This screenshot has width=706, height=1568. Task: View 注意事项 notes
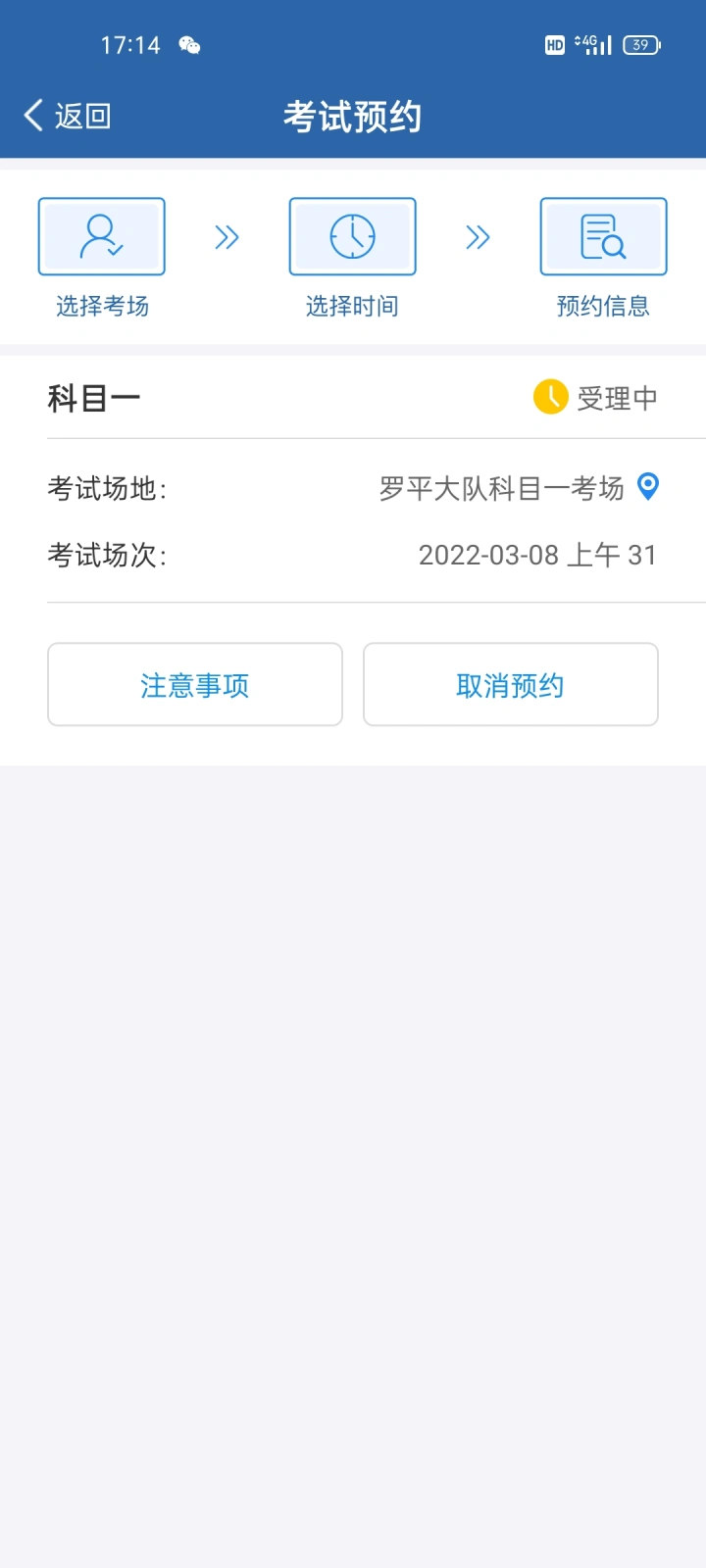[195, 684]
